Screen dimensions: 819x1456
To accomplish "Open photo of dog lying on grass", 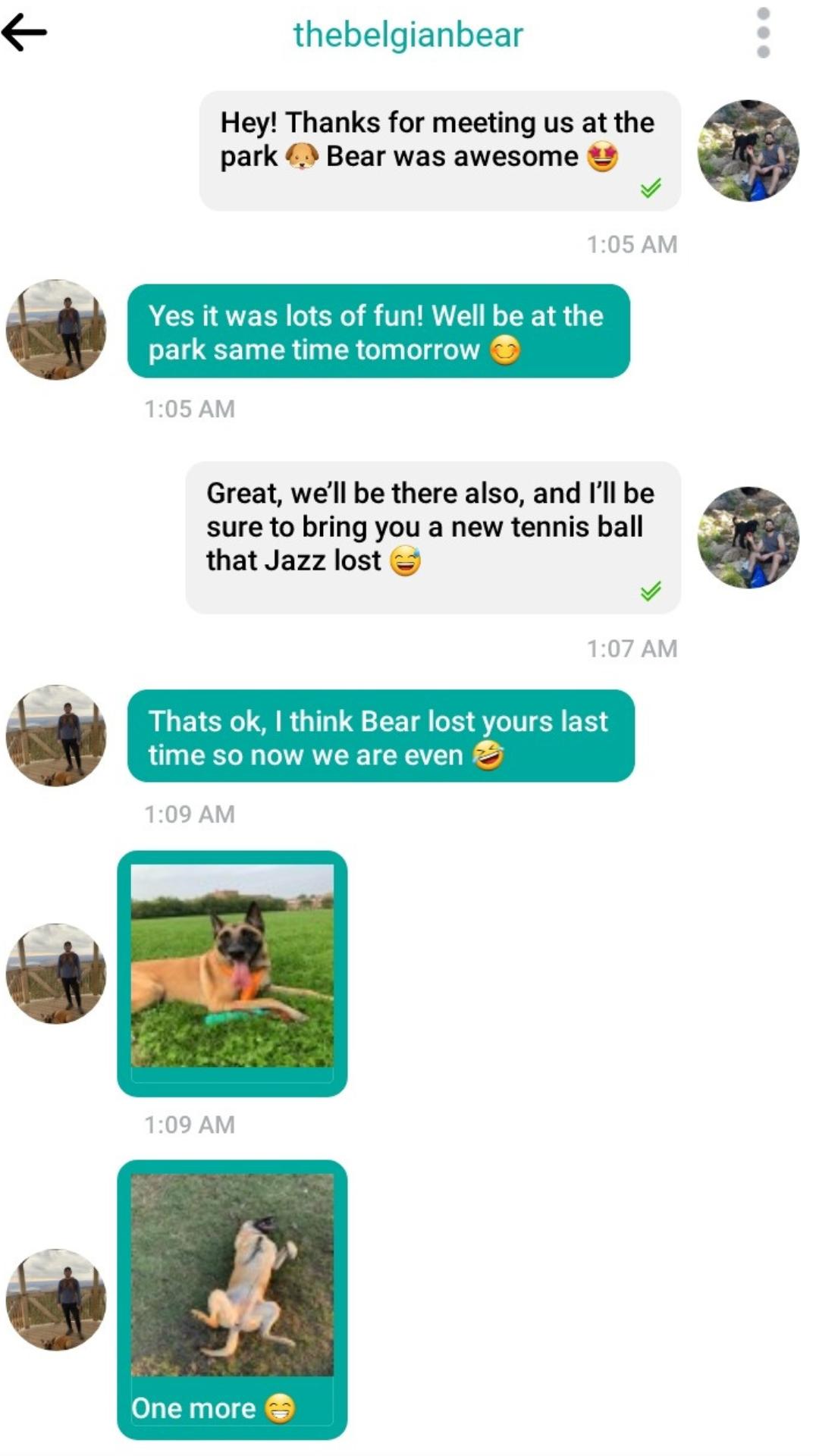I will click(232, 966).
